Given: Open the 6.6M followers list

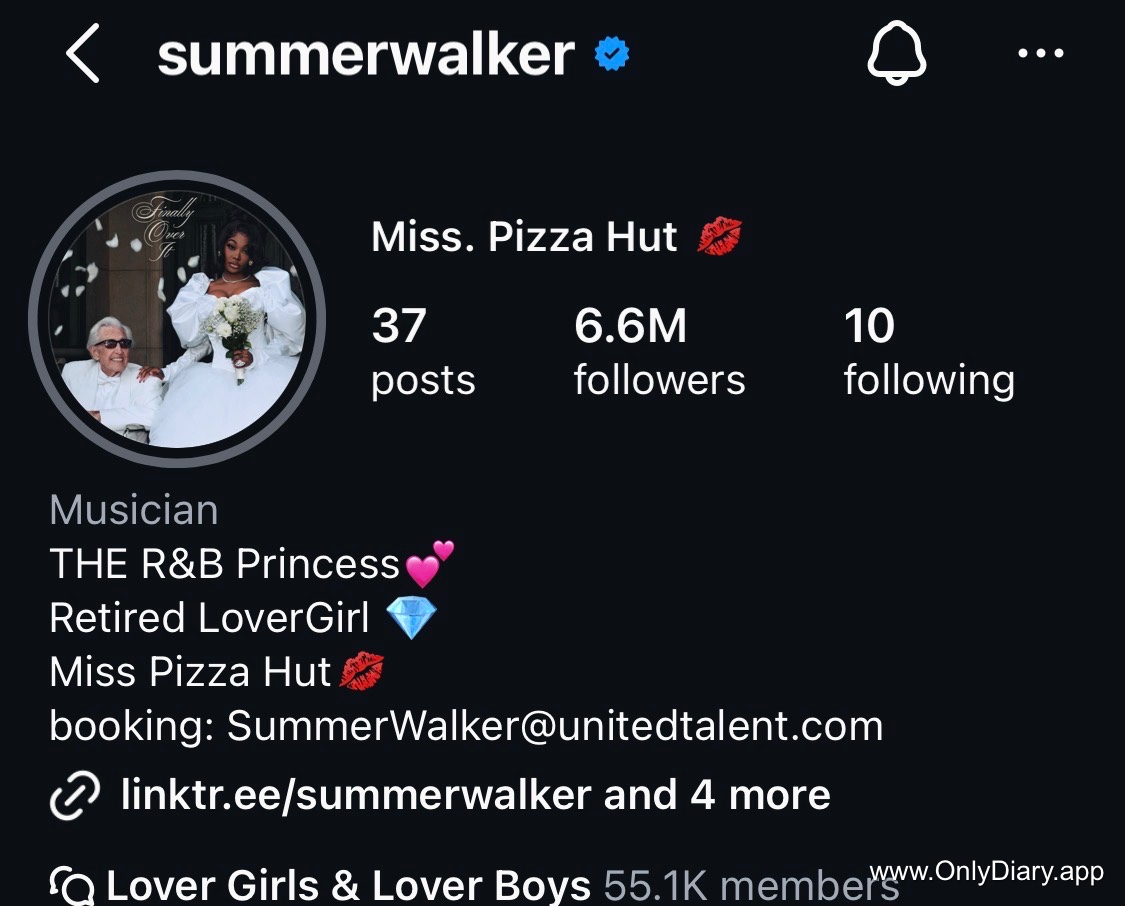Looking at the screenshot, I should click(x=659, y=353).
